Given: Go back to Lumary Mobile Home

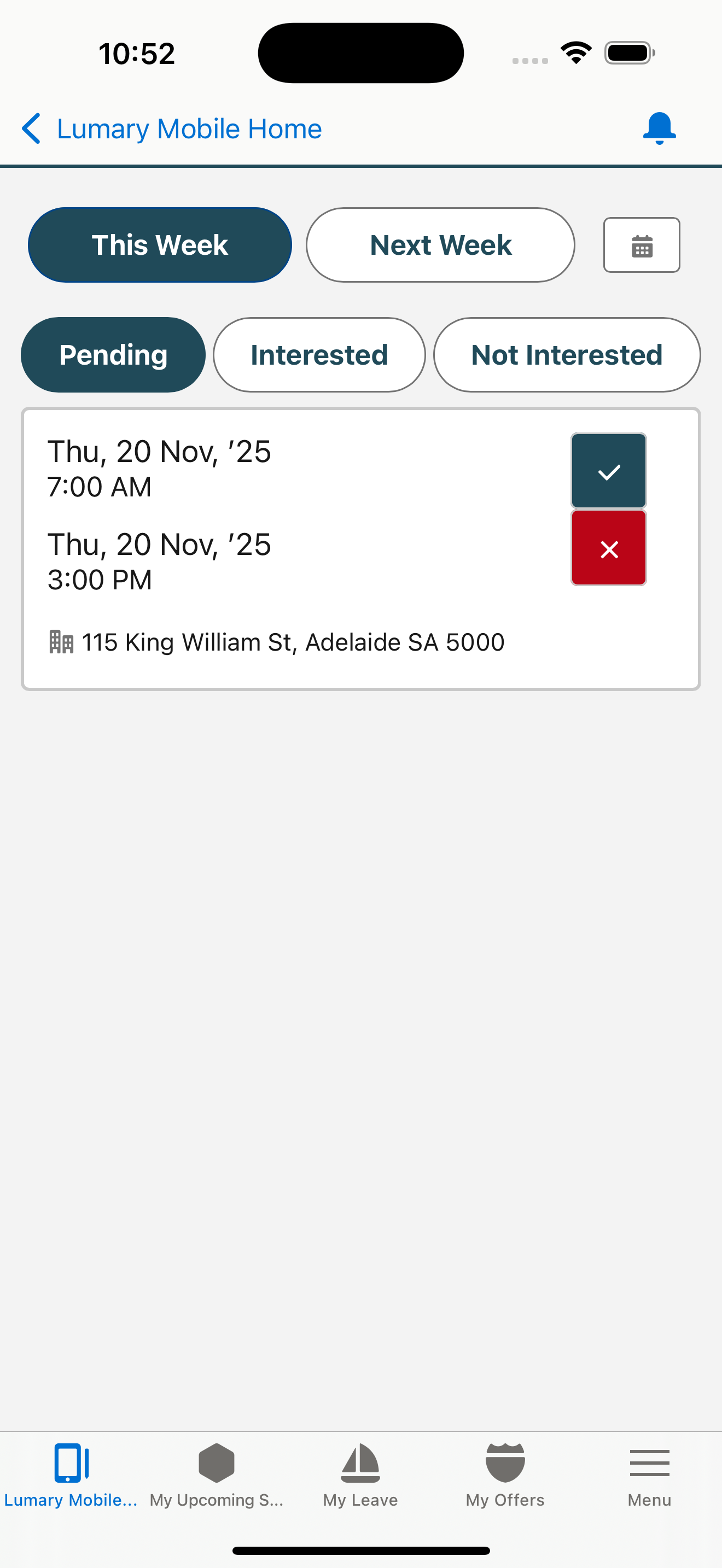Looking at the screenshot, I should click(172, 128).
